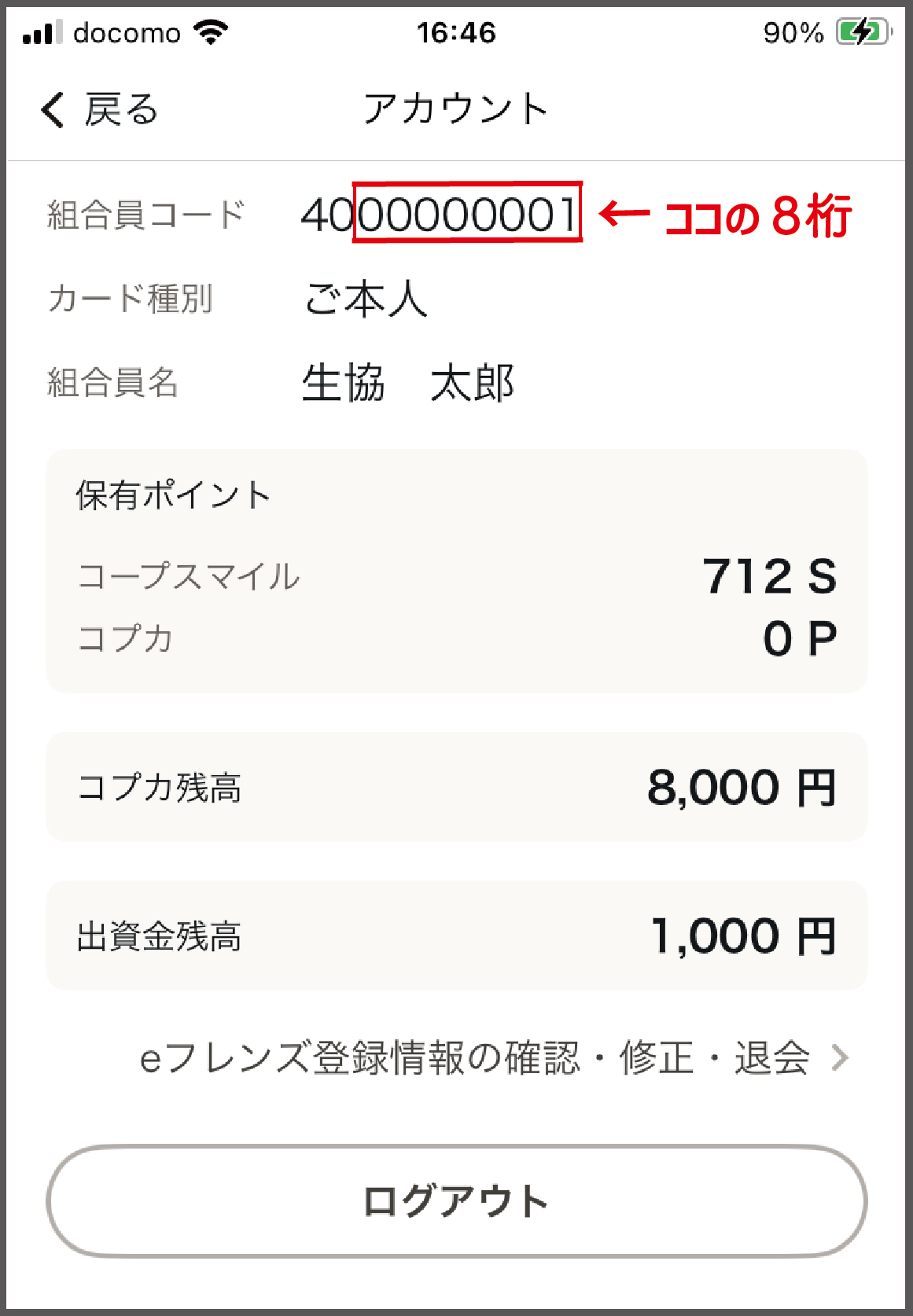Open the アカウント screen title
913x1316 pixels.
pyautogui.click(x=456, y=108)
